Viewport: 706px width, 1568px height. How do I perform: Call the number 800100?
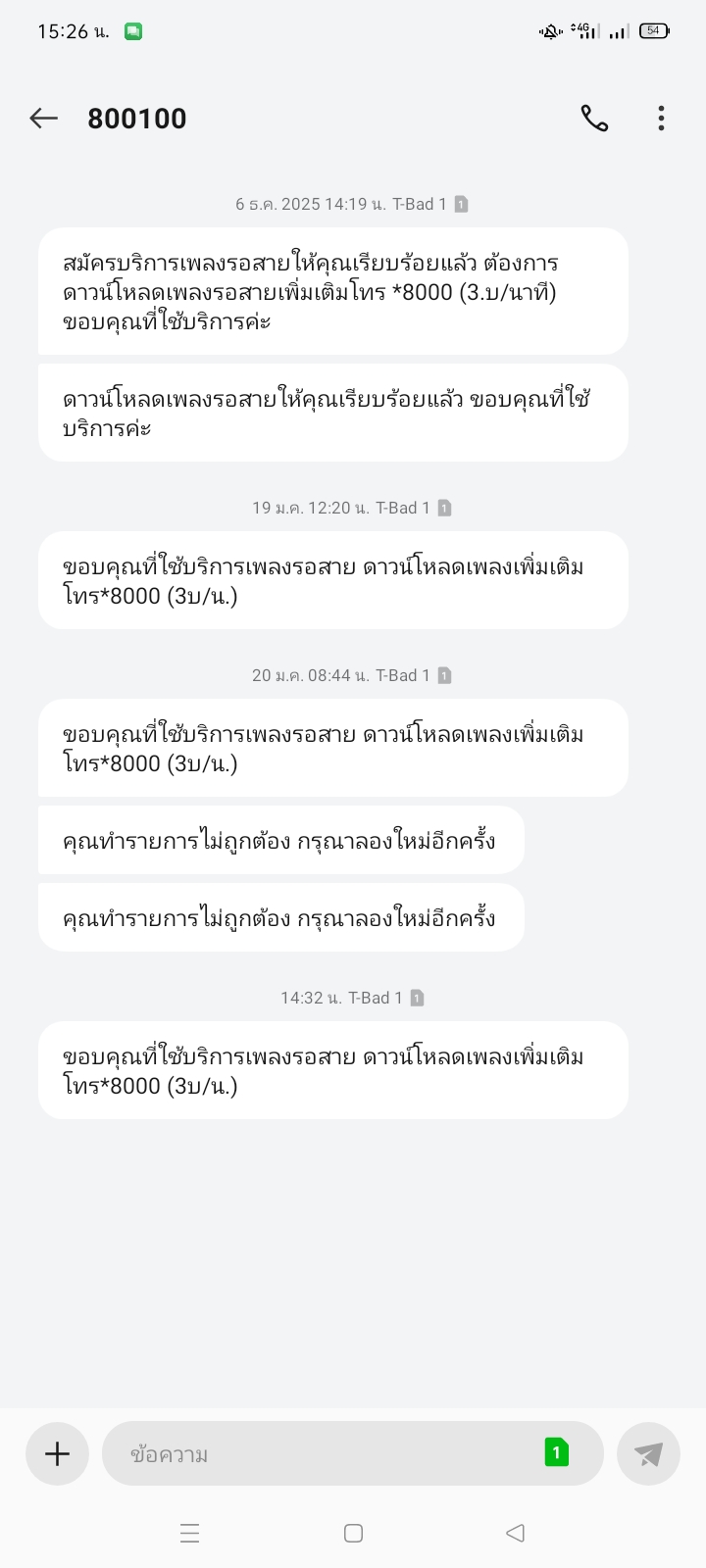pyautogui.click(x=594, y=119)
